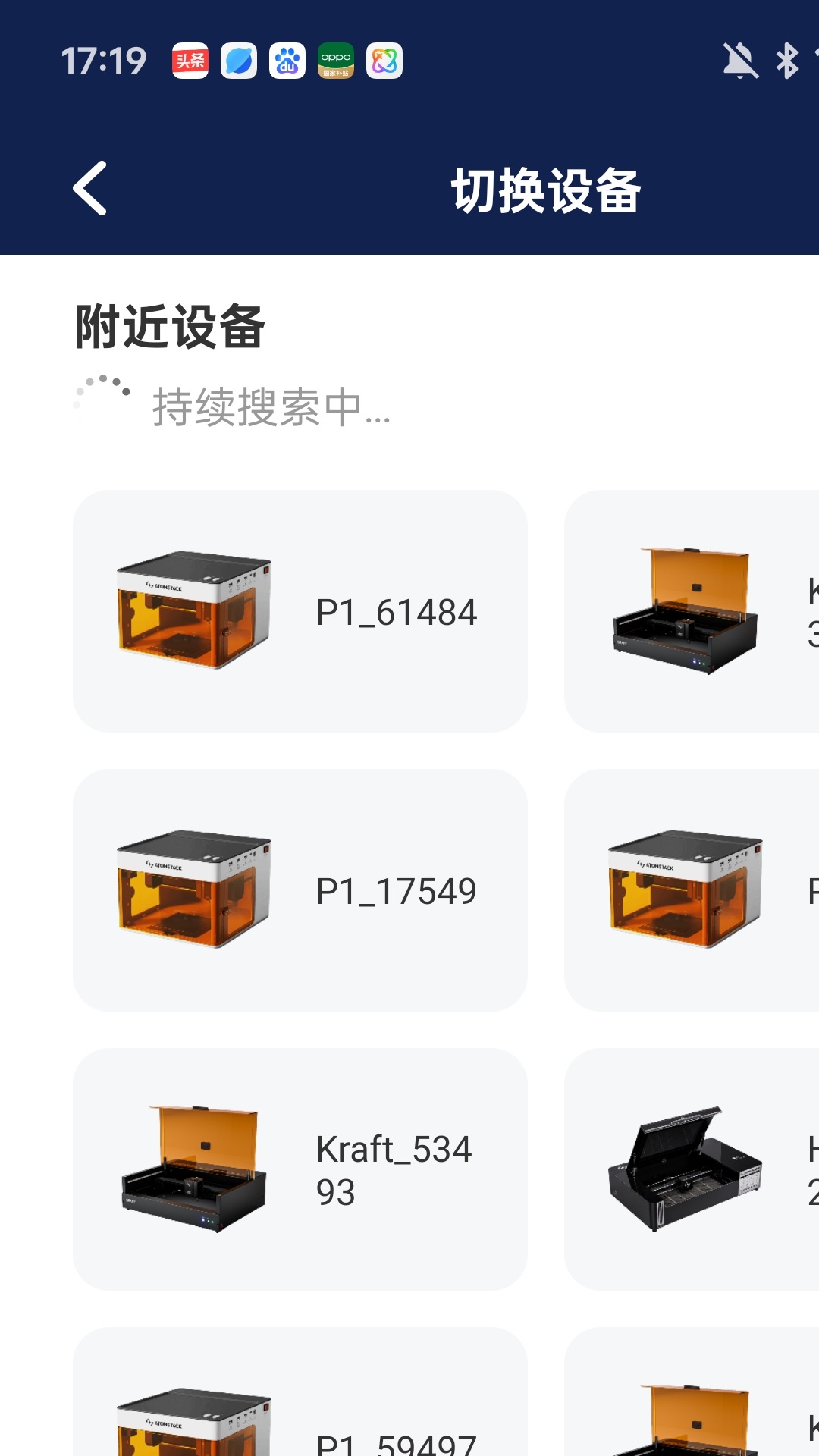
Task: Tap the browser icon in the status bar
Action: tap(238, 62)
